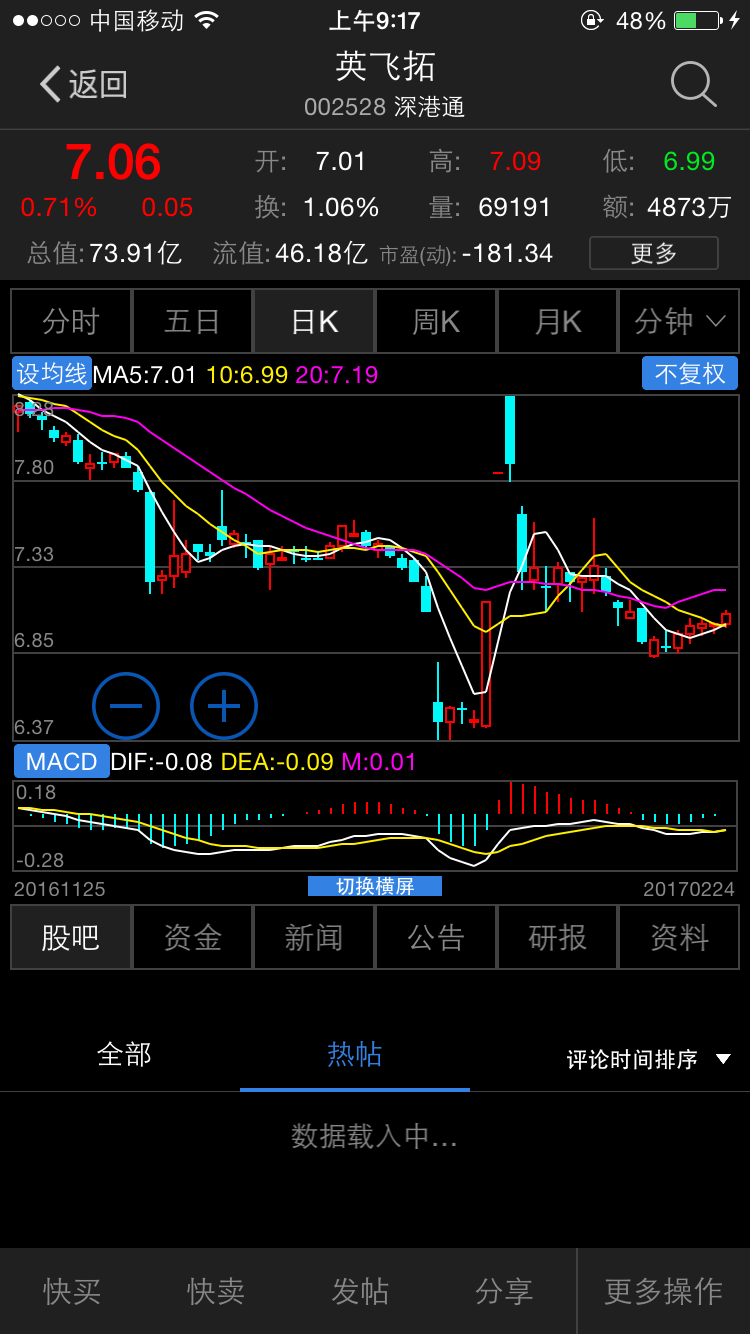The width and height of the screenshot is (750, 1334).
Task: Go back using the 返回 arrow
Action: [x=82, y=85]
